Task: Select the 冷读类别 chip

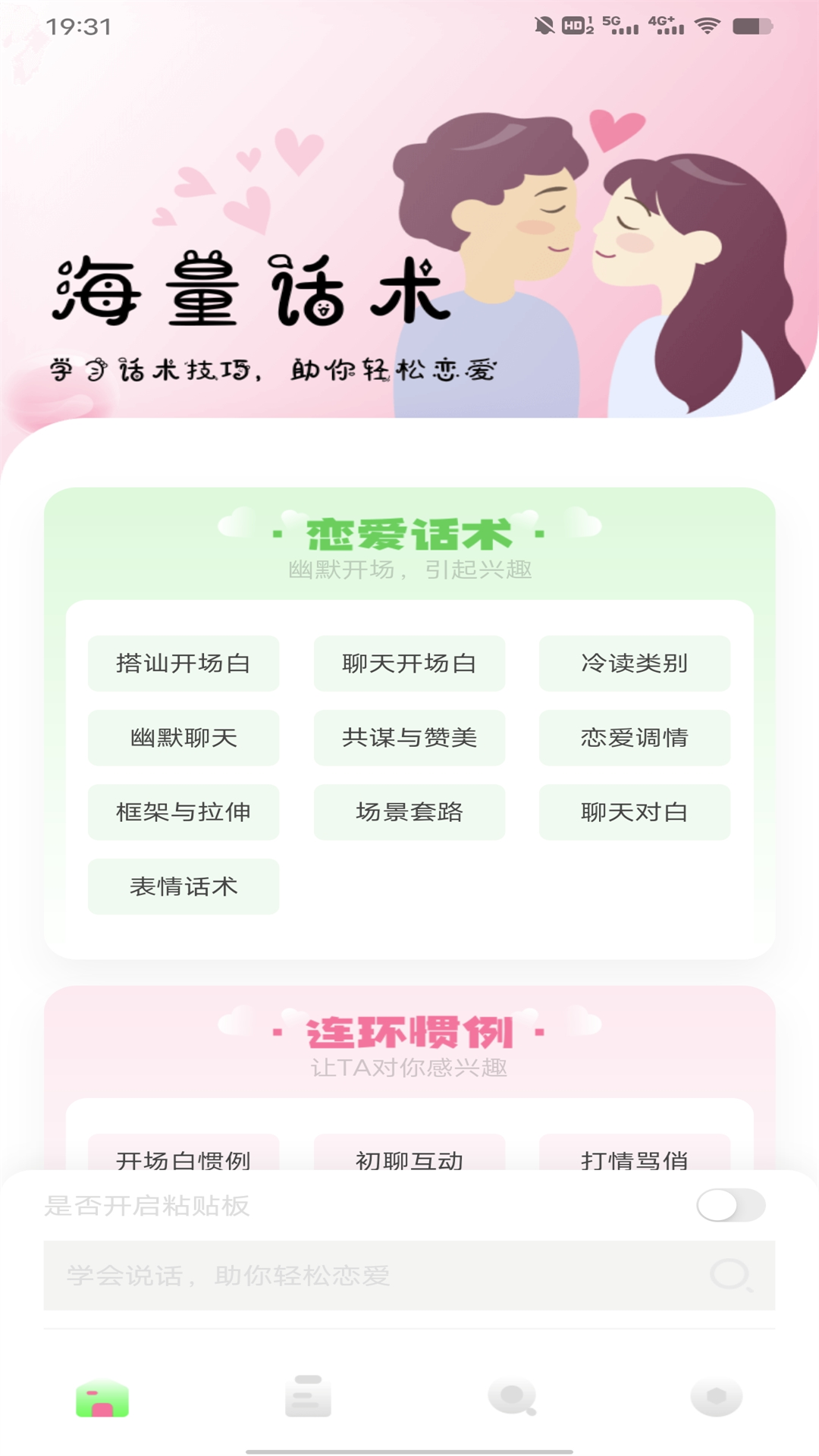Action: (x=635, y=664)
